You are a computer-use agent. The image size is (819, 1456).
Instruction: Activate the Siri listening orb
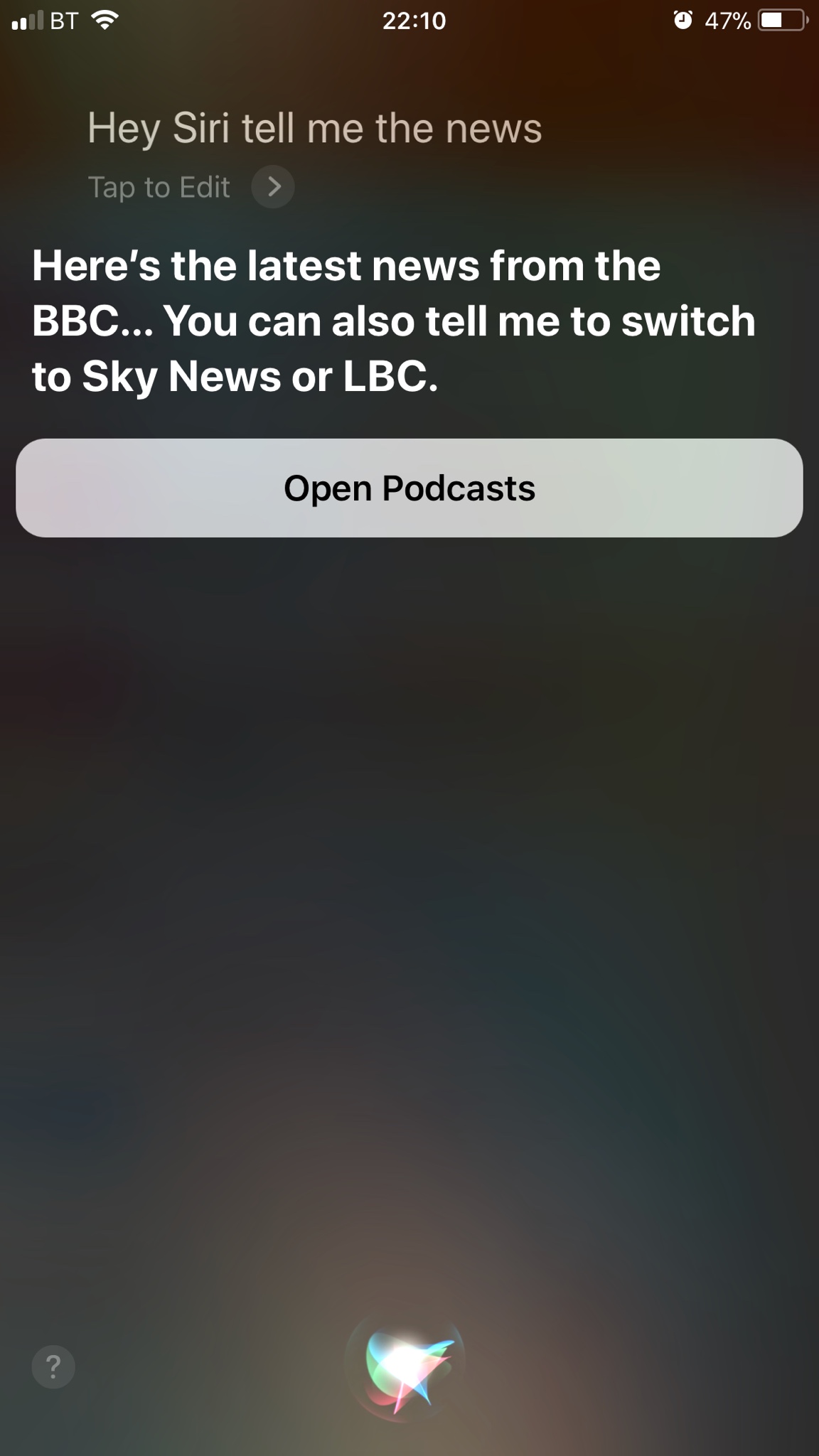point(405,1366)
